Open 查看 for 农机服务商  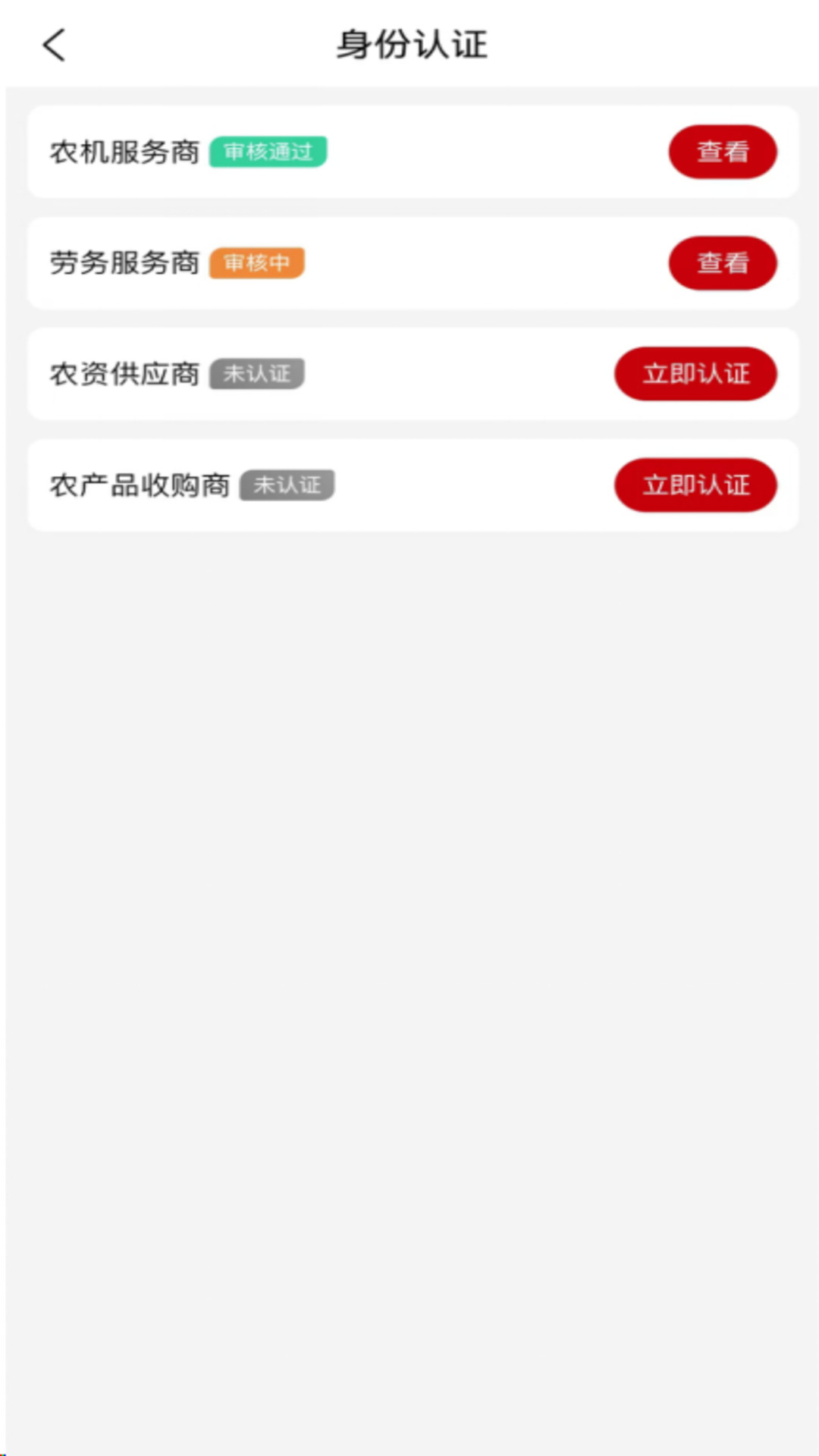pyautogui.click(x=722, y=152)
